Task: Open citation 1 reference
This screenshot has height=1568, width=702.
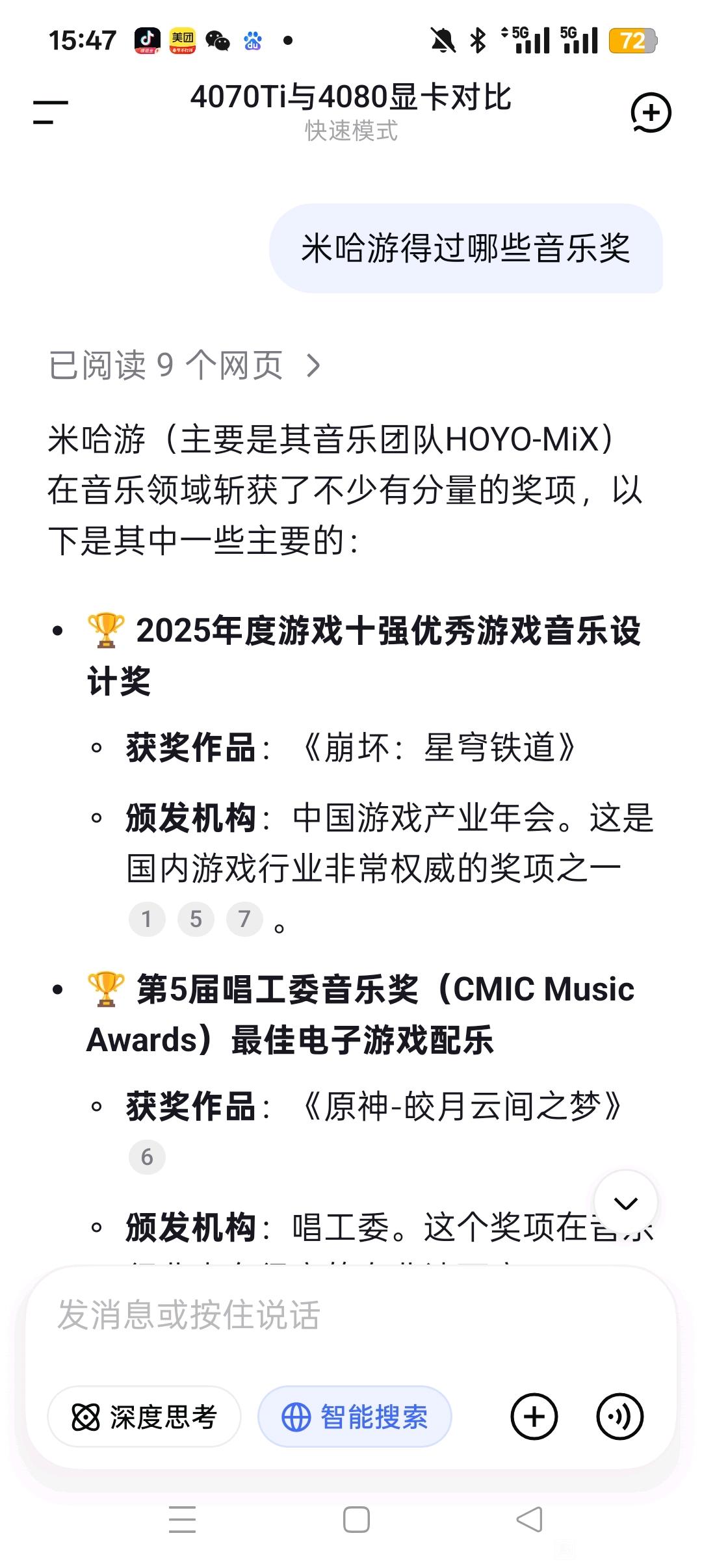Action: point(147,919)
